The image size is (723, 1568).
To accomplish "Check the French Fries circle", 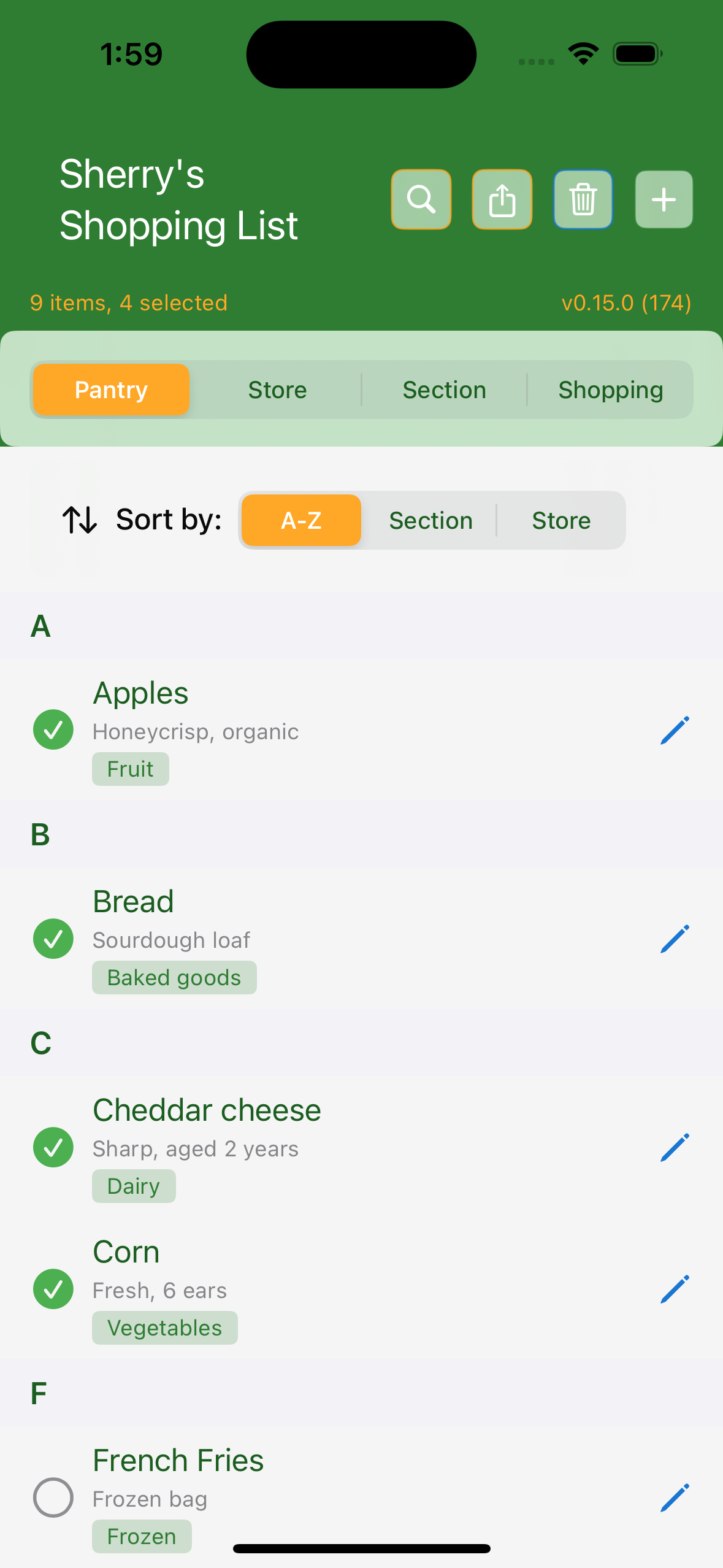I will pyautogui.click(x=53, y=1497).
